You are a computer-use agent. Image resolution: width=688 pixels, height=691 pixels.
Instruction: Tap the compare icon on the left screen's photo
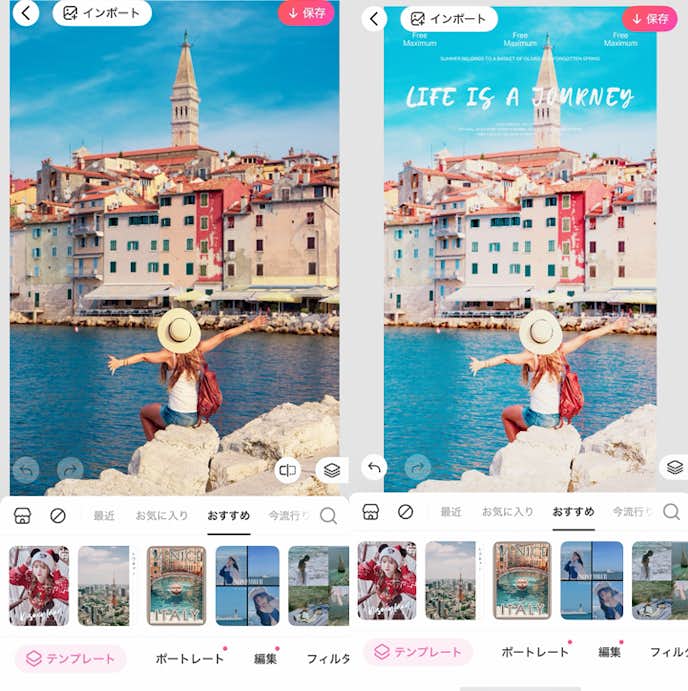tap(288, 470)
